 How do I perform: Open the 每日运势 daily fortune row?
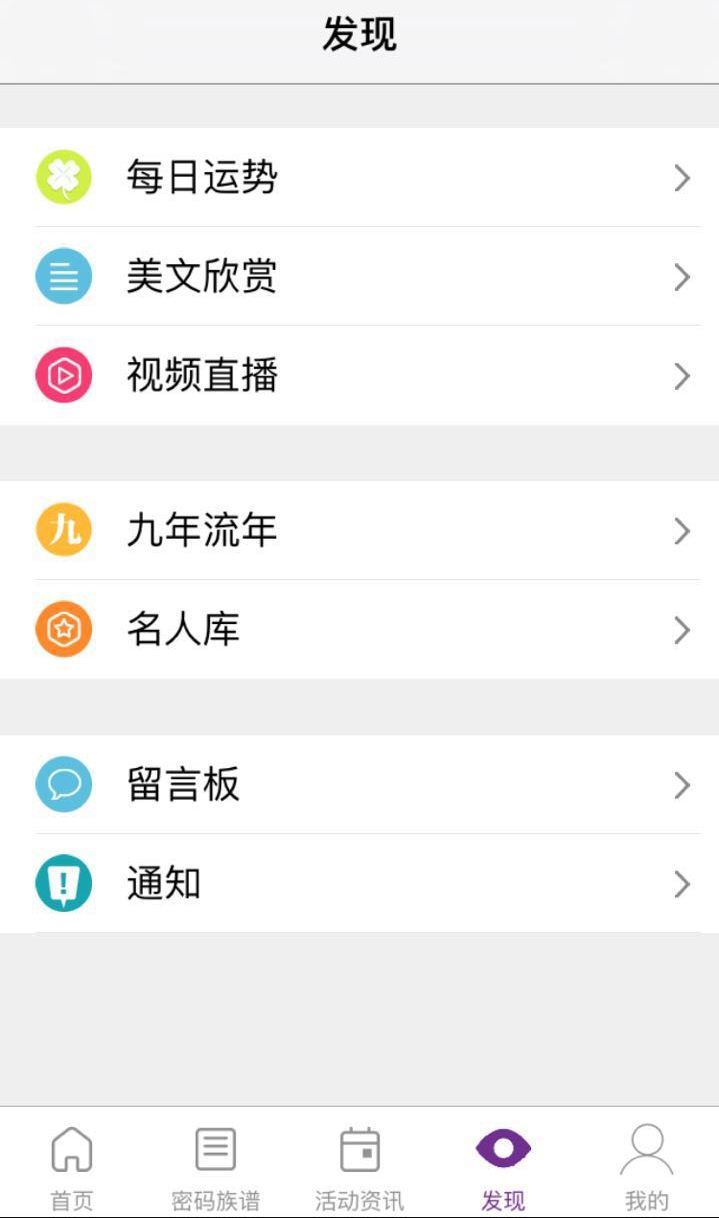click(360, 178)
